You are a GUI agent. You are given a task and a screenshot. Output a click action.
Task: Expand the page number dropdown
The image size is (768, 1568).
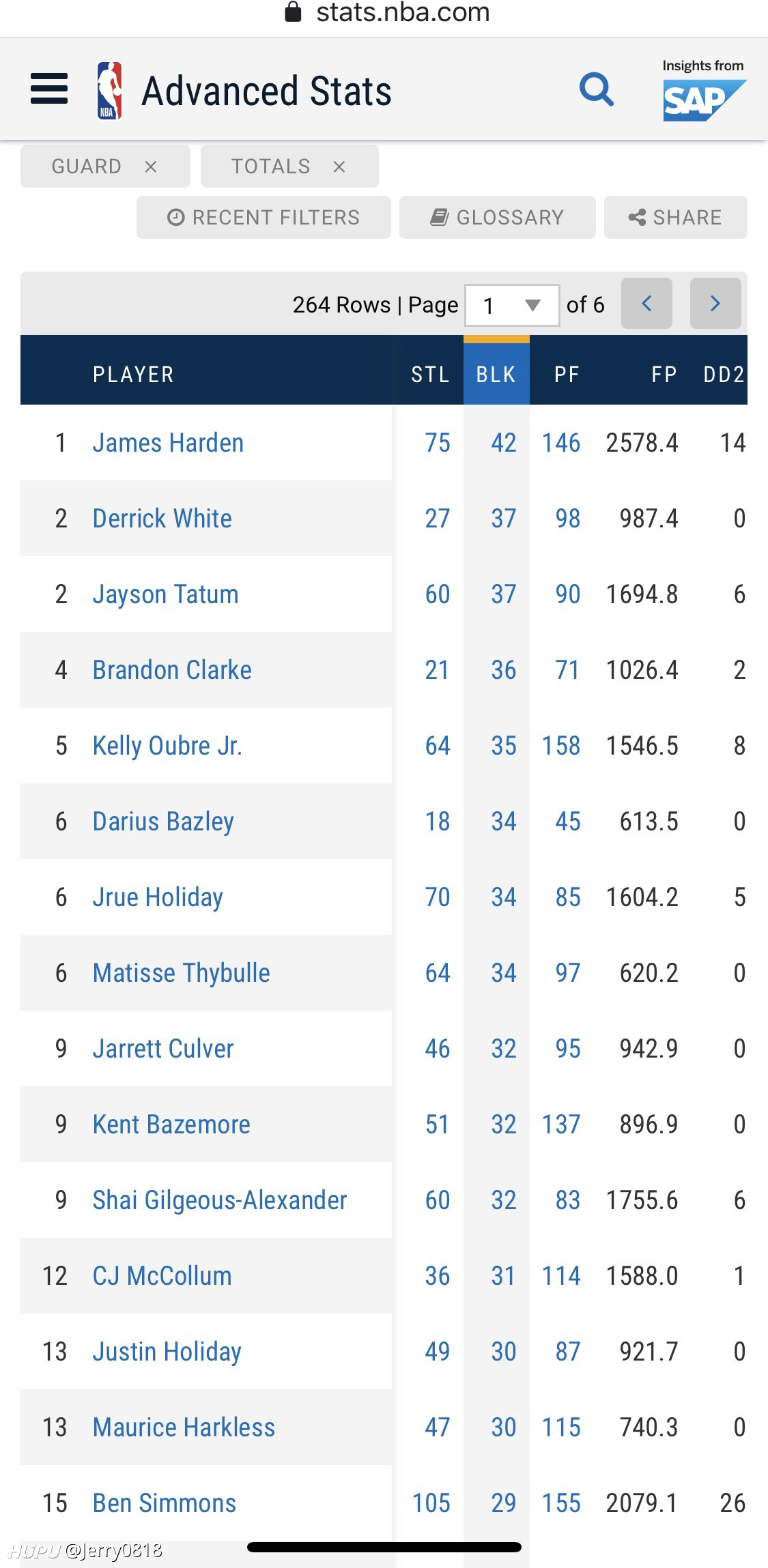(x=512, y=305)
